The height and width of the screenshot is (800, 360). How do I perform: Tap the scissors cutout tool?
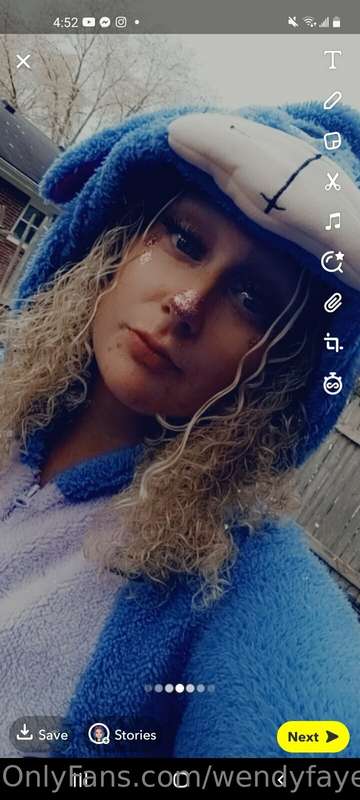(332, 181)
